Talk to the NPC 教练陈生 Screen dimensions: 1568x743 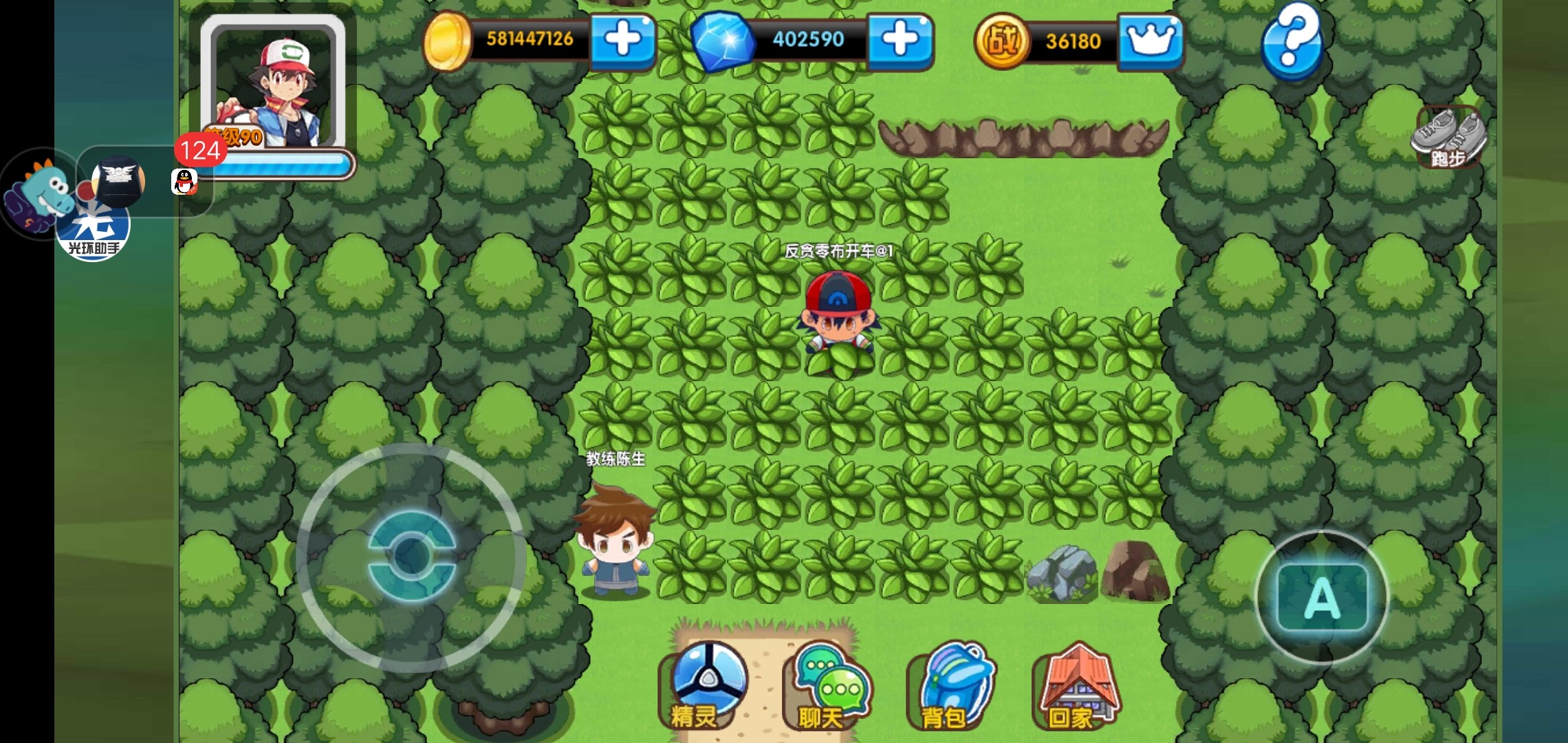[615, 540]
